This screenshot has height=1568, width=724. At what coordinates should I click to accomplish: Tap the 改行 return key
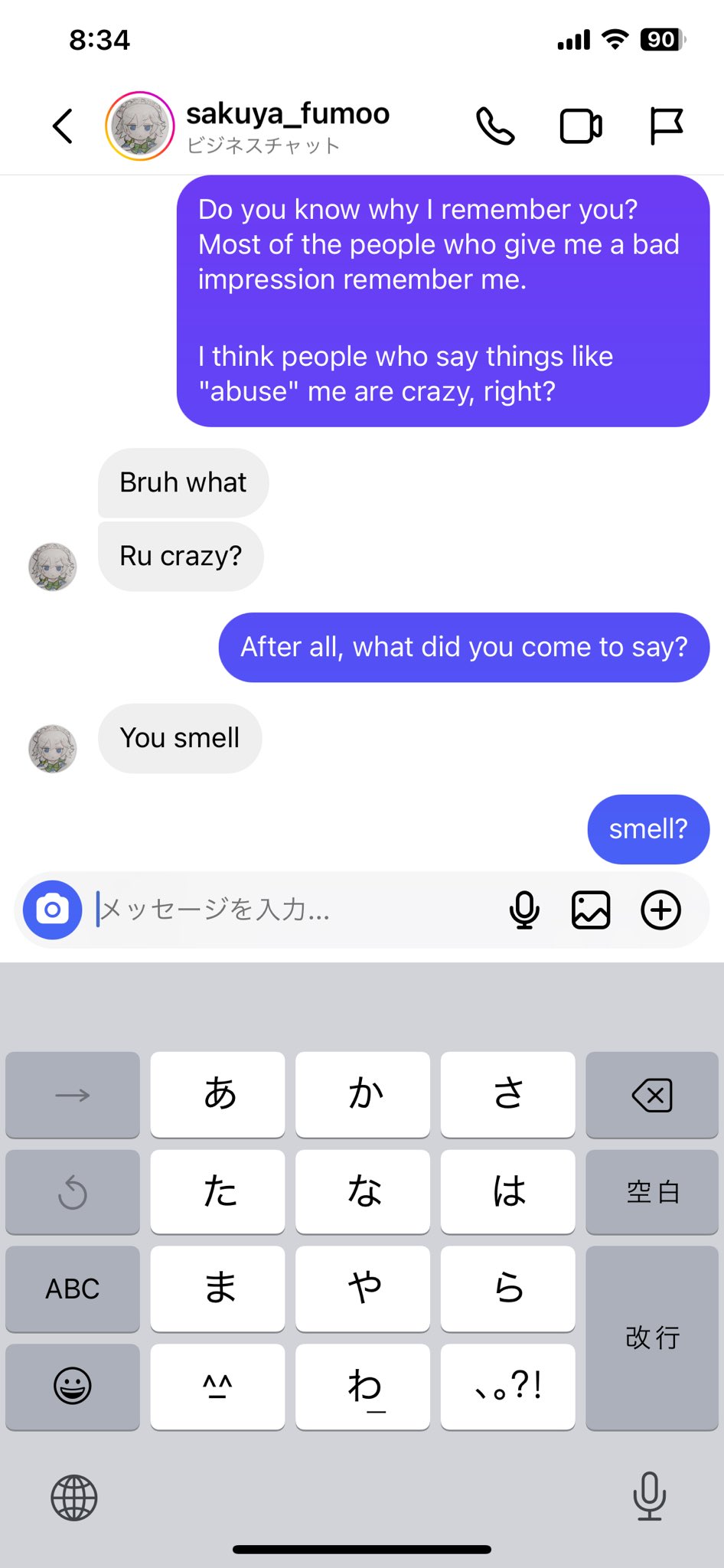(652, 1338)
